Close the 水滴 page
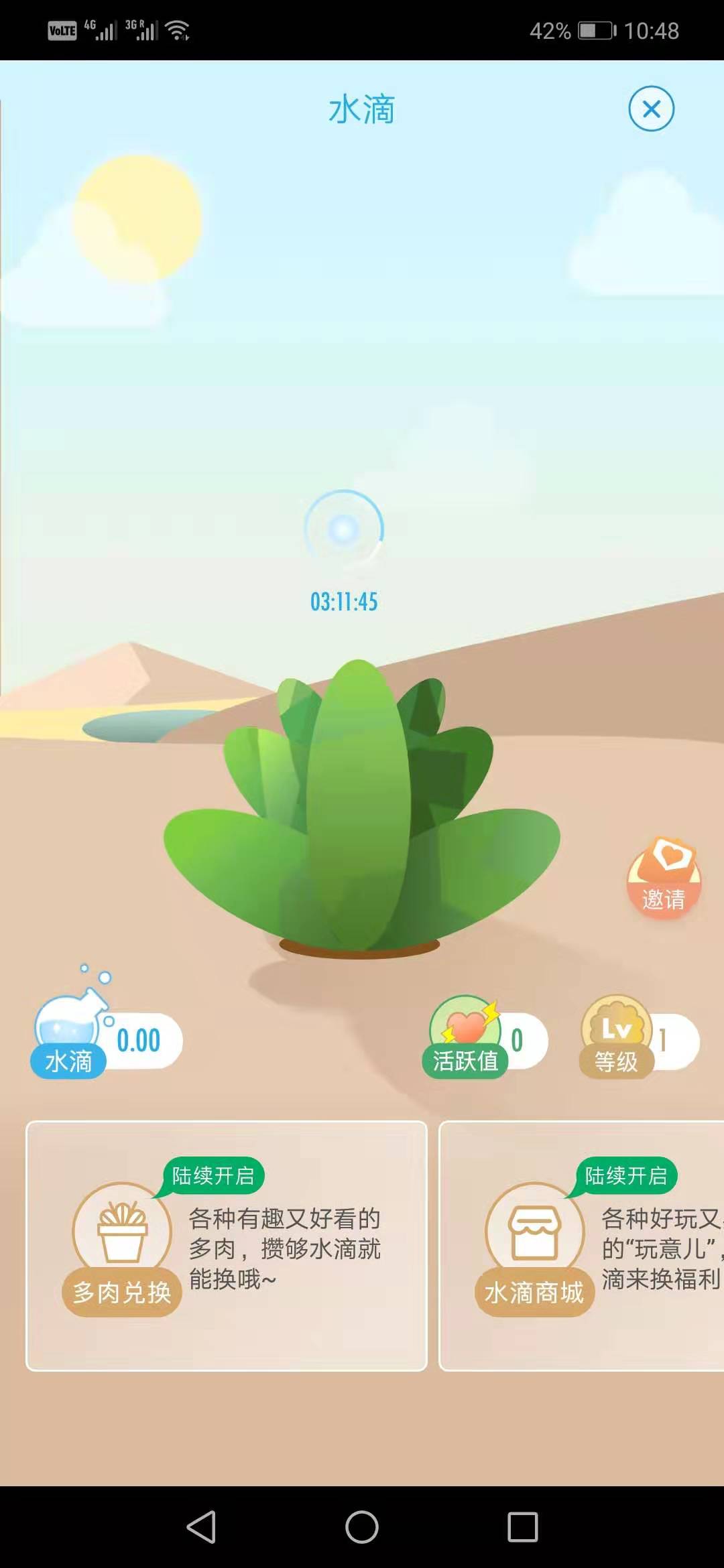724x1568 pixels. [651, 109]
